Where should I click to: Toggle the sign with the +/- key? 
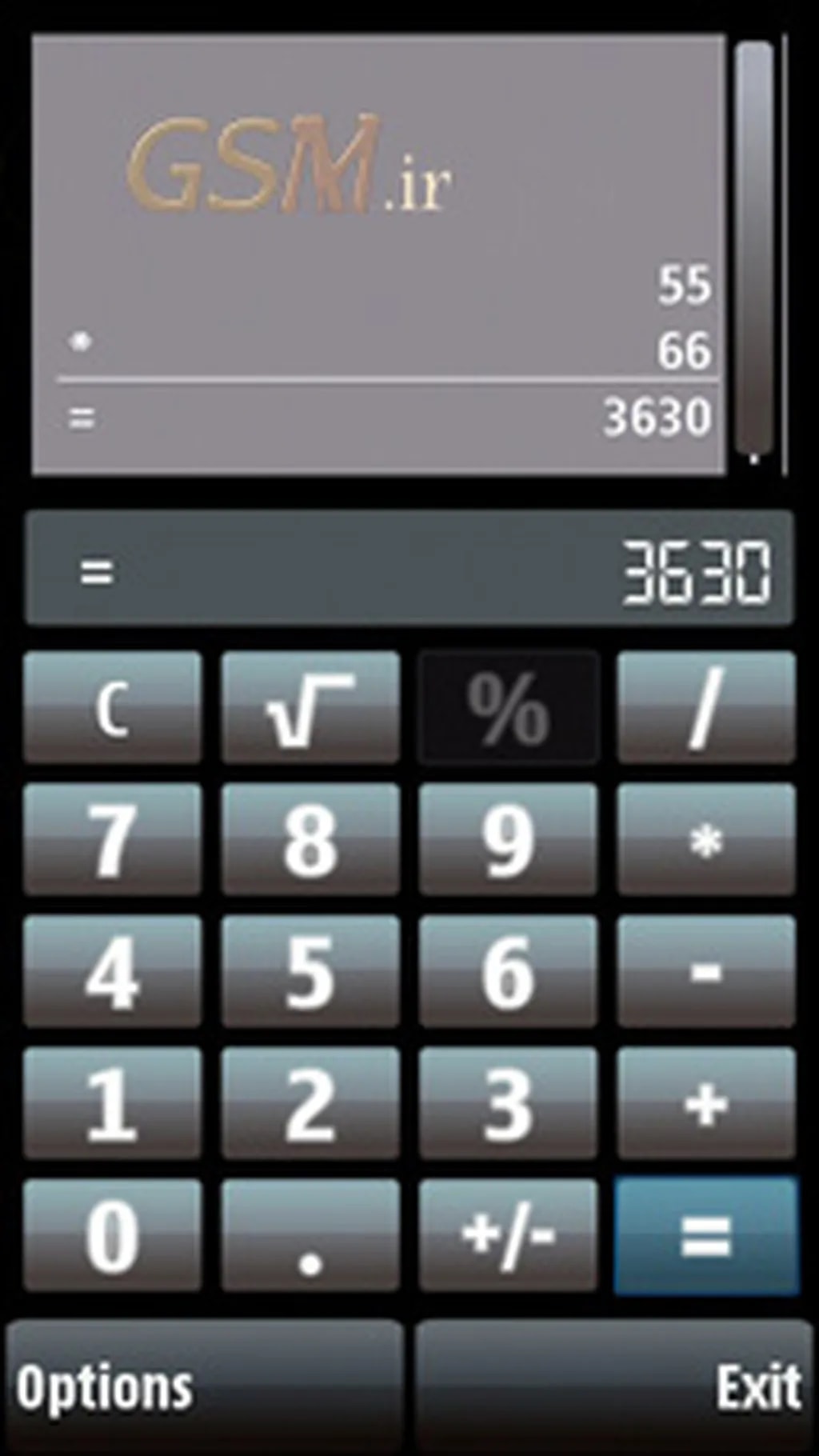pos(508,1234)
